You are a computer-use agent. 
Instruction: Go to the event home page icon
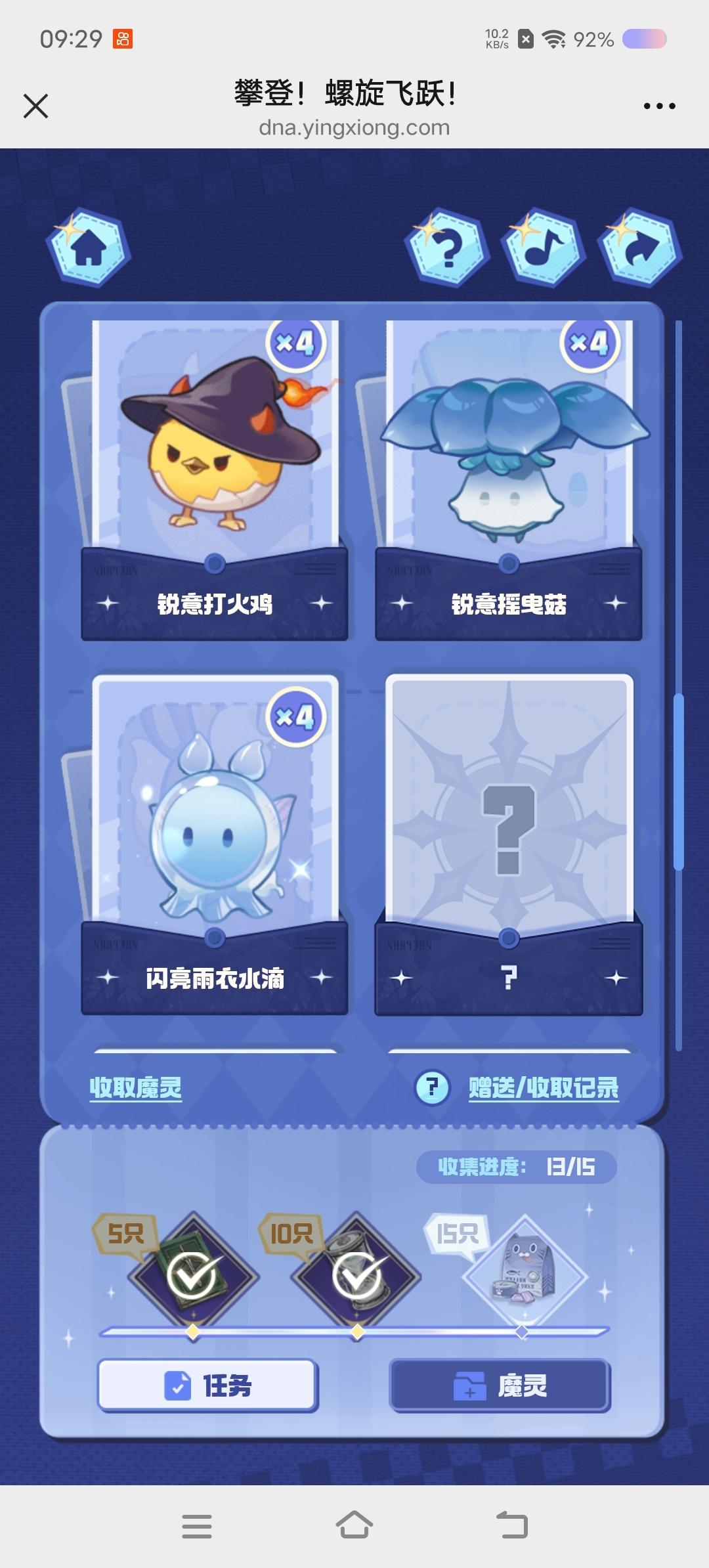click(89, 248)
